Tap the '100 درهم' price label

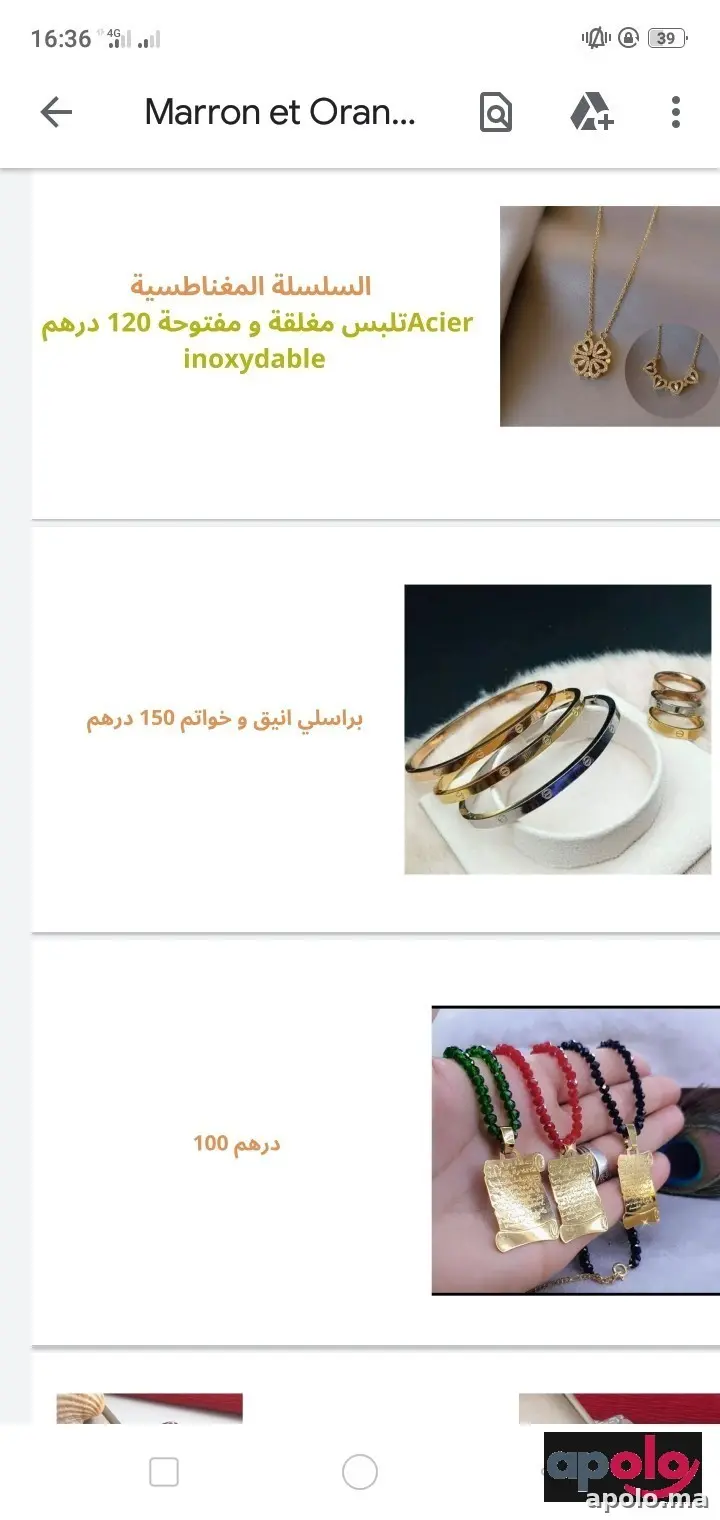point(236,1143)
